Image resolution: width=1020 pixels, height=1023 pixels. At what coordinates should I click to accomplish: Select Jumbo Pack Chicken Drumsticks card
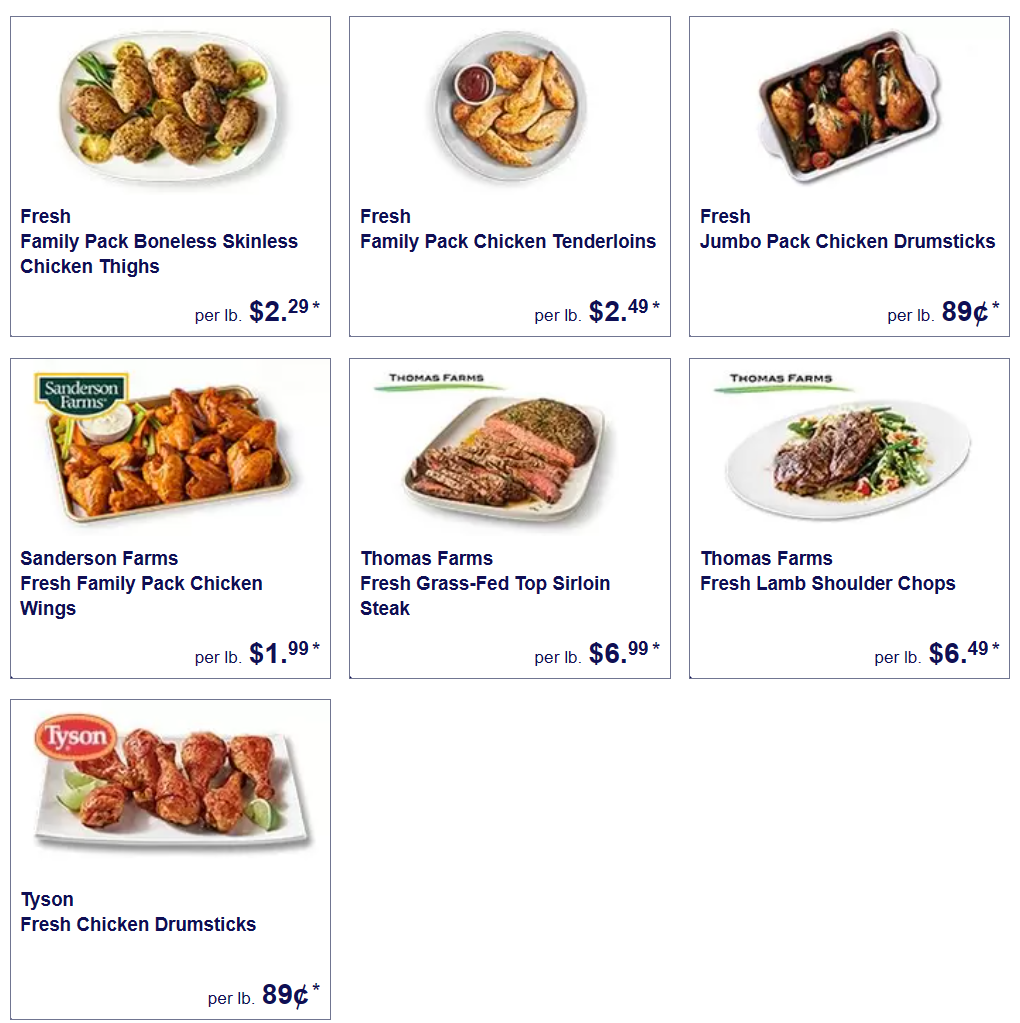tap(849, 177)
